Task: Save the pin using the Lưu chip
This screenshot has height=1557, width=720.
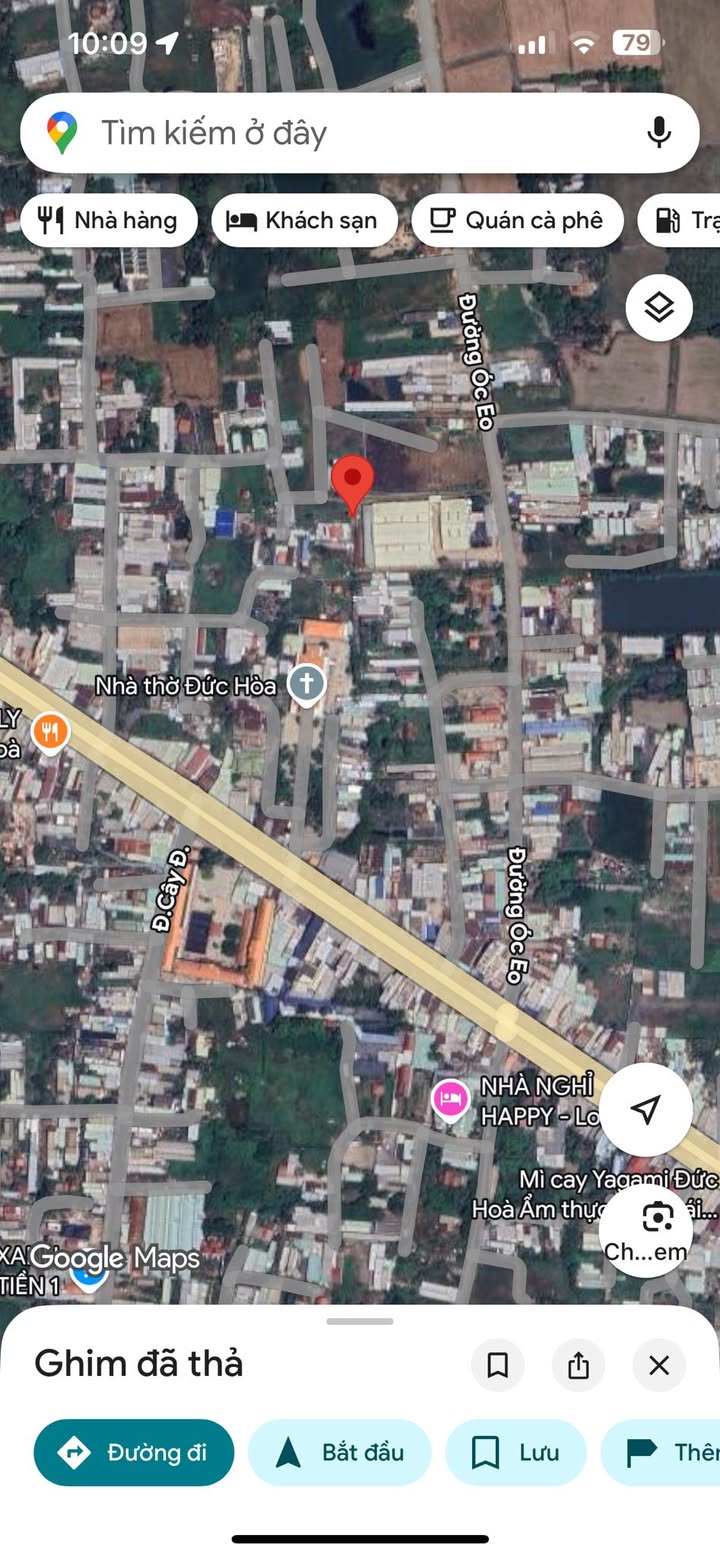Action: 515,1452
